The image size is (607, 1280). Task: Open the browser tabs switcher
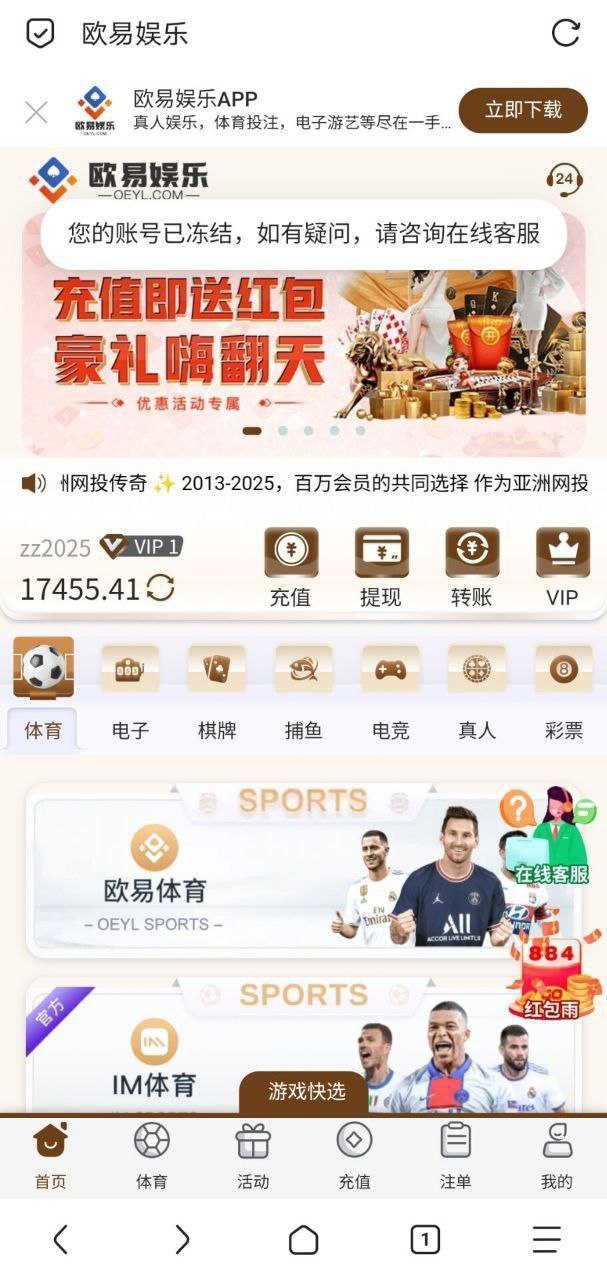(x=425, y=1240)
